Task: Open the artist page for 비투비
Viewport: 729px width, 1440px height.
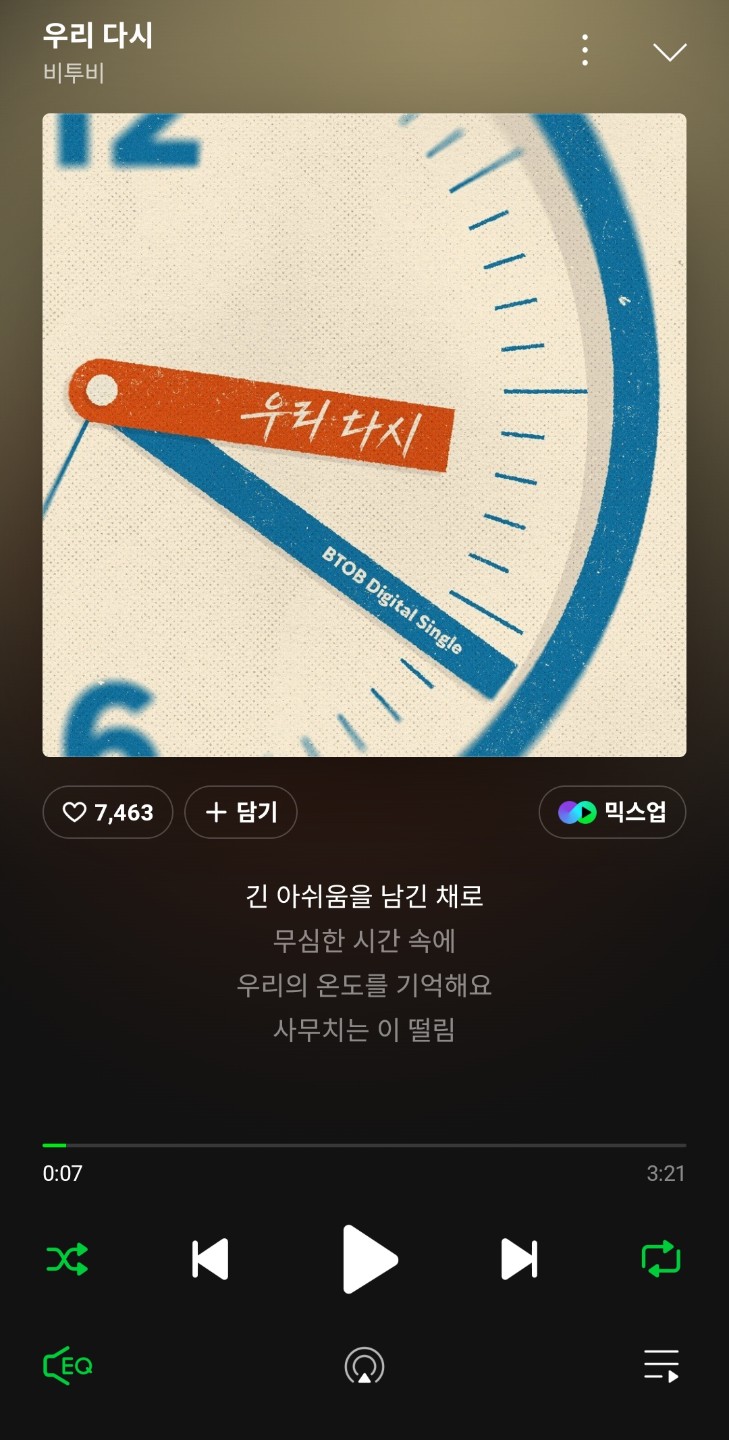Action: tap(73, 73)
